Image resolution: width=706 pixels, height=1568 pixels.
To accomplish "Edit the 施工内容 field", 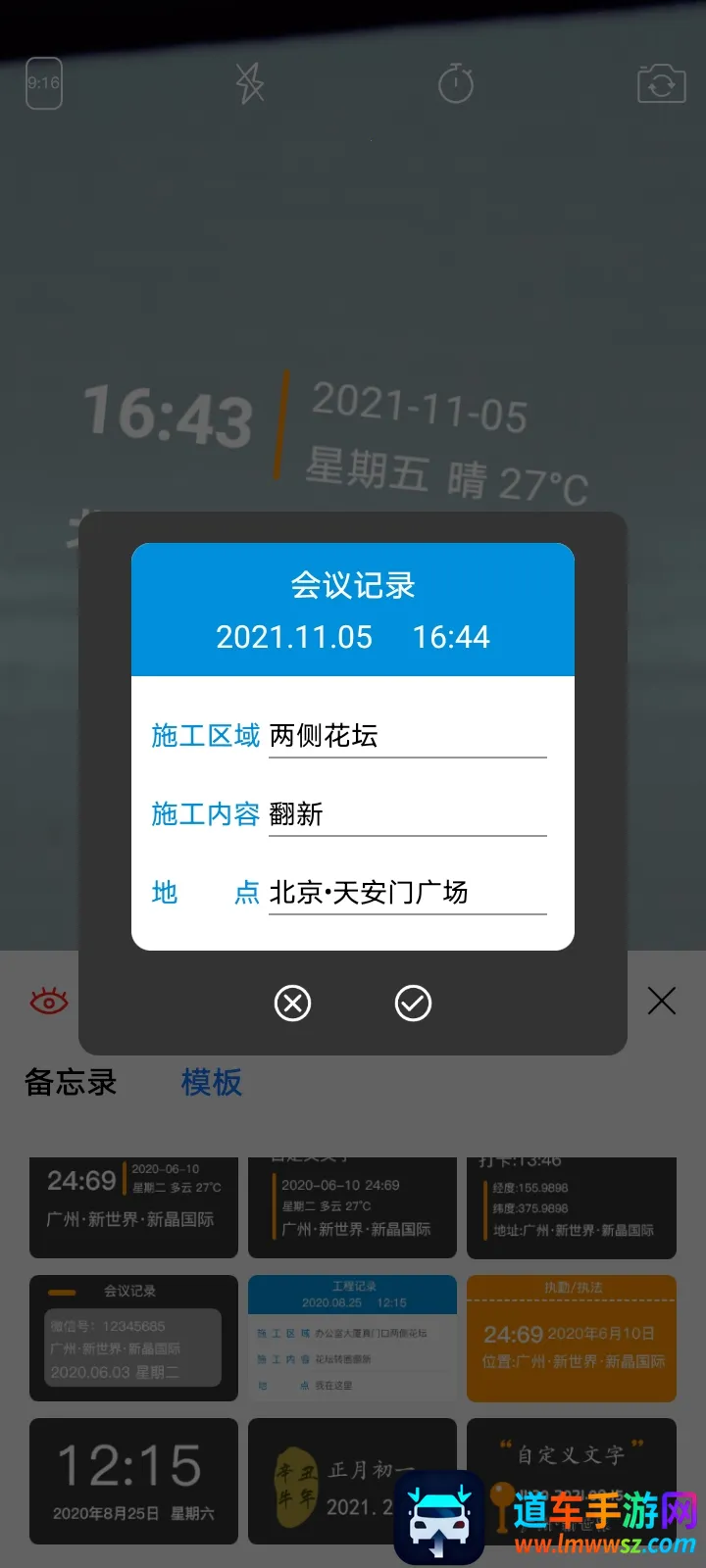I will (407, 814).
